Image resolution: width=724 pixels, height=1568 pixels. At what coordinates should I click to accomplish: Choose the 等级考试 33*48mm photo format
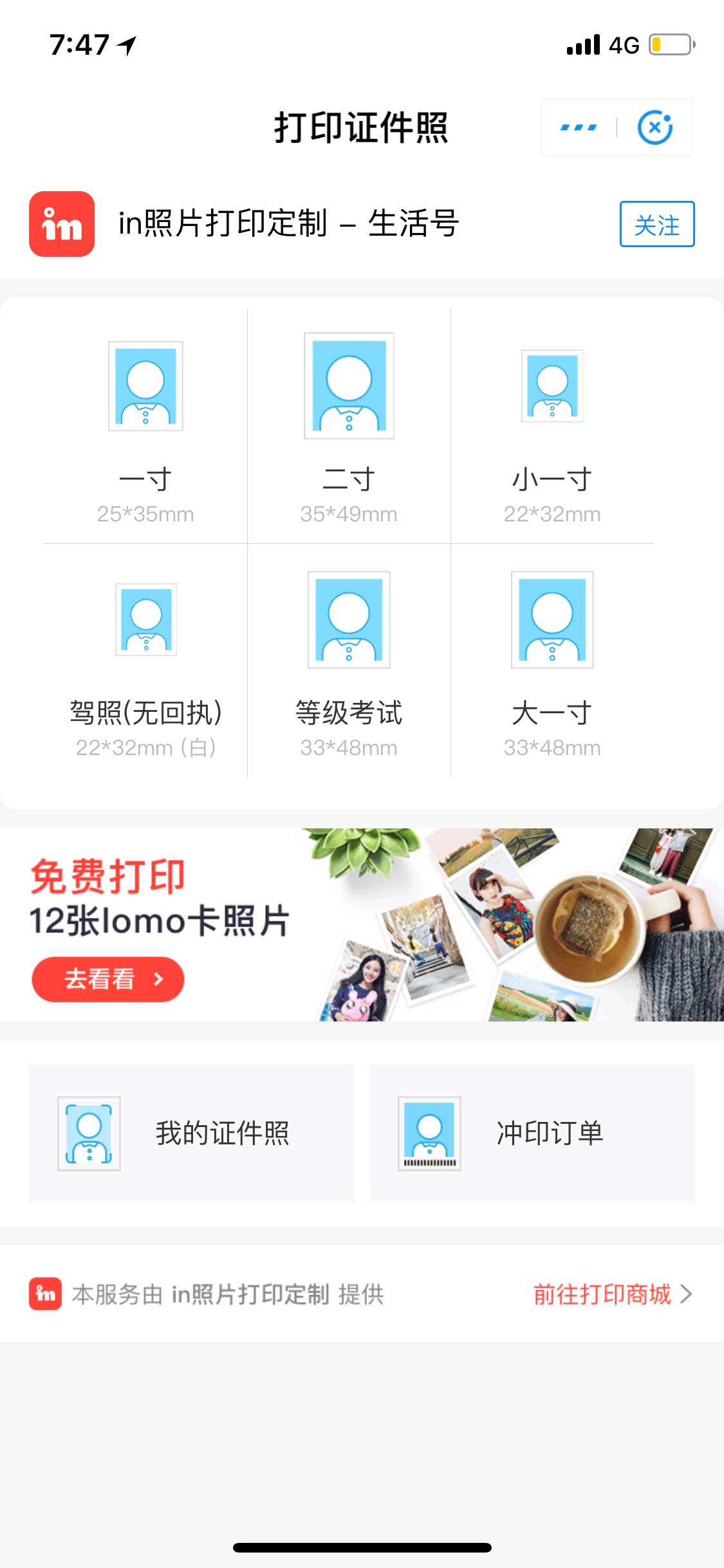coord(349,663)
